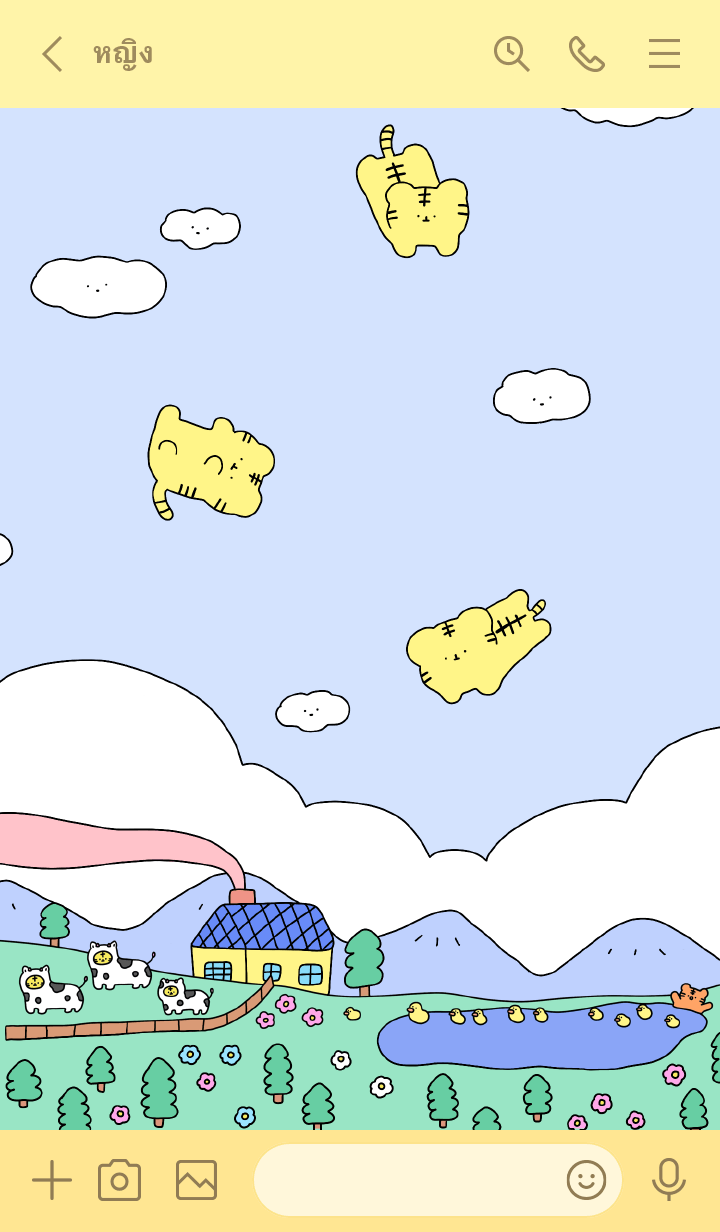Record a voice message with the microphone
Screen dimensions: 720x1232
[x=668, y=1180]
